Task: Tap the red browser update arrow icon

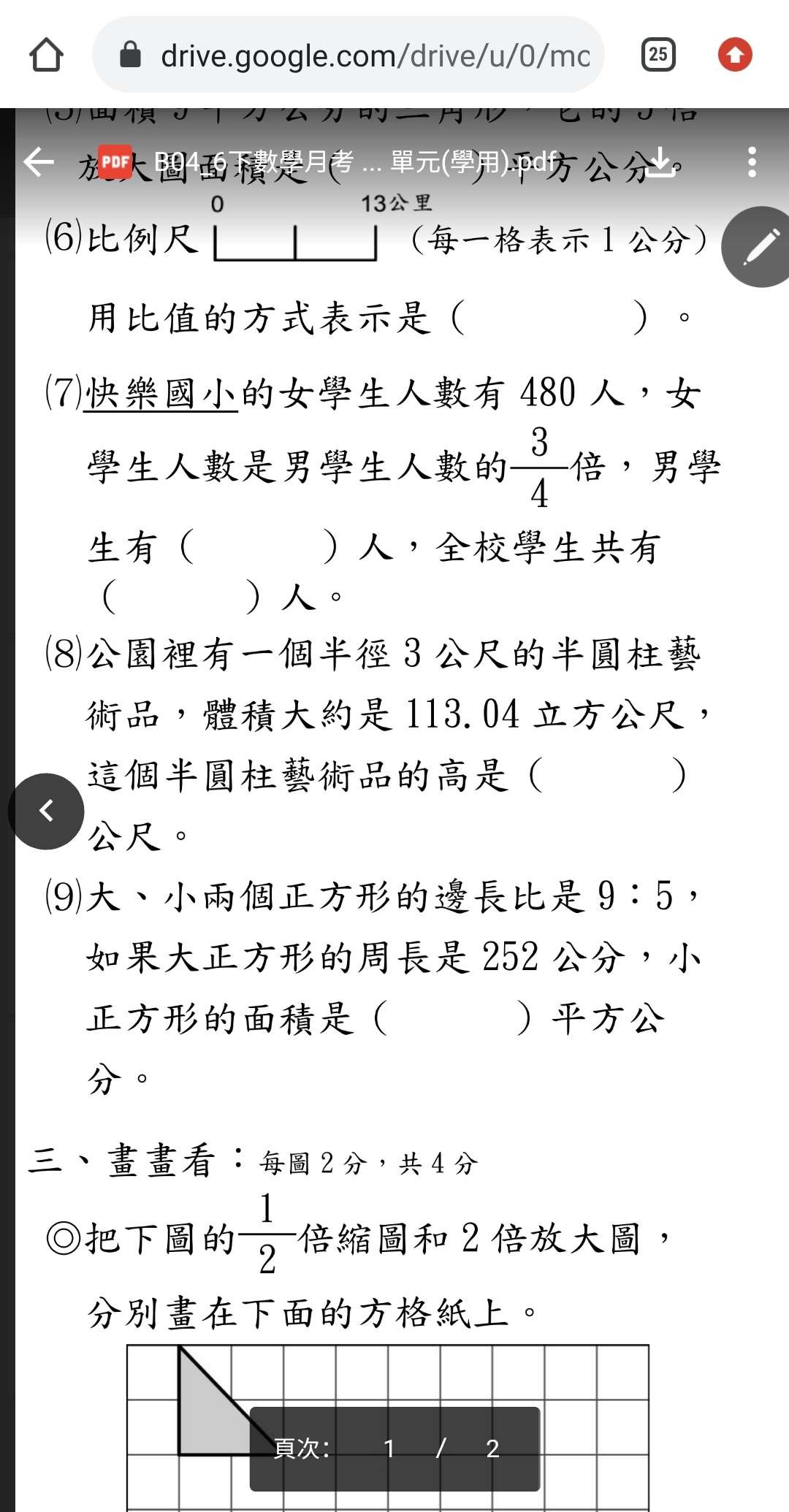Action: 735,55
